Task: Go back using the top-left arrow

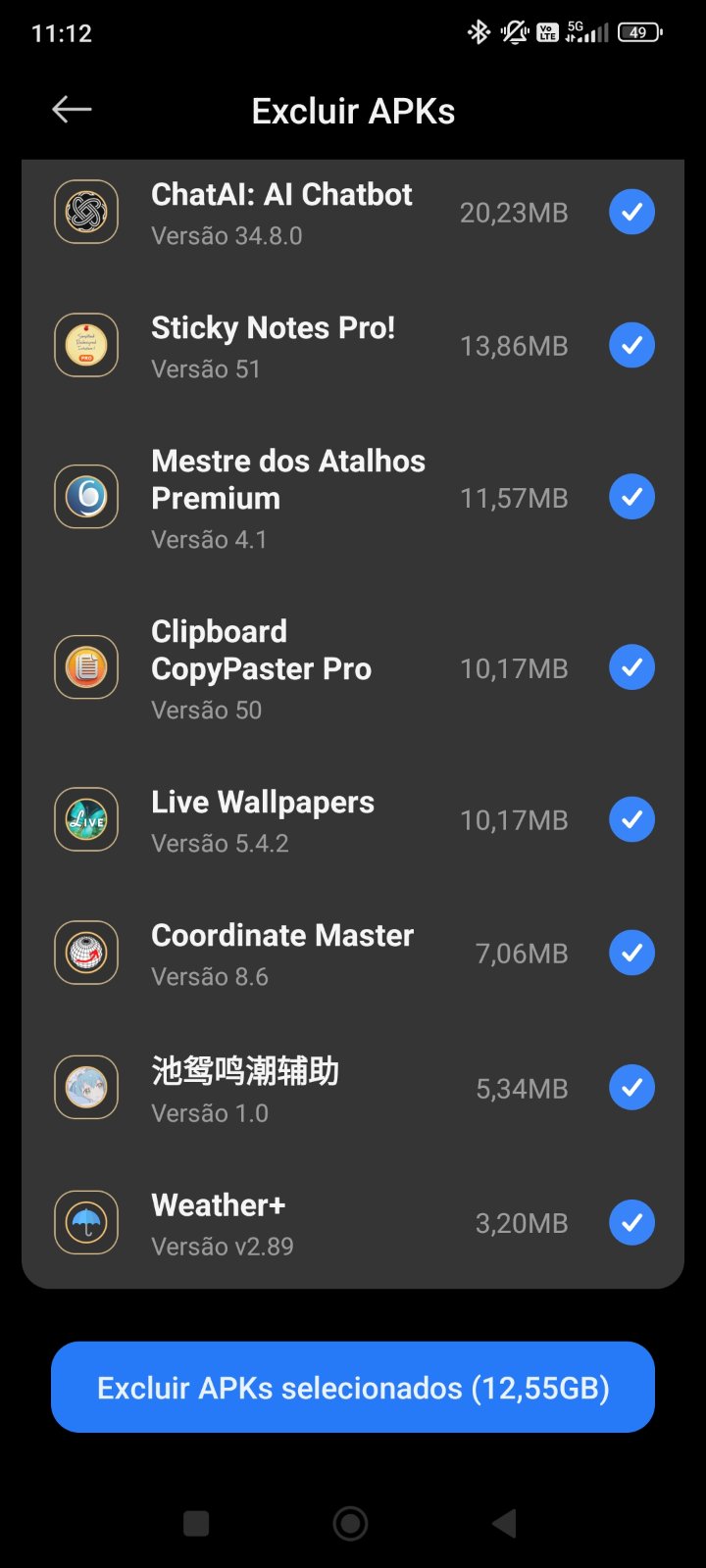Action: pos(72,110)
